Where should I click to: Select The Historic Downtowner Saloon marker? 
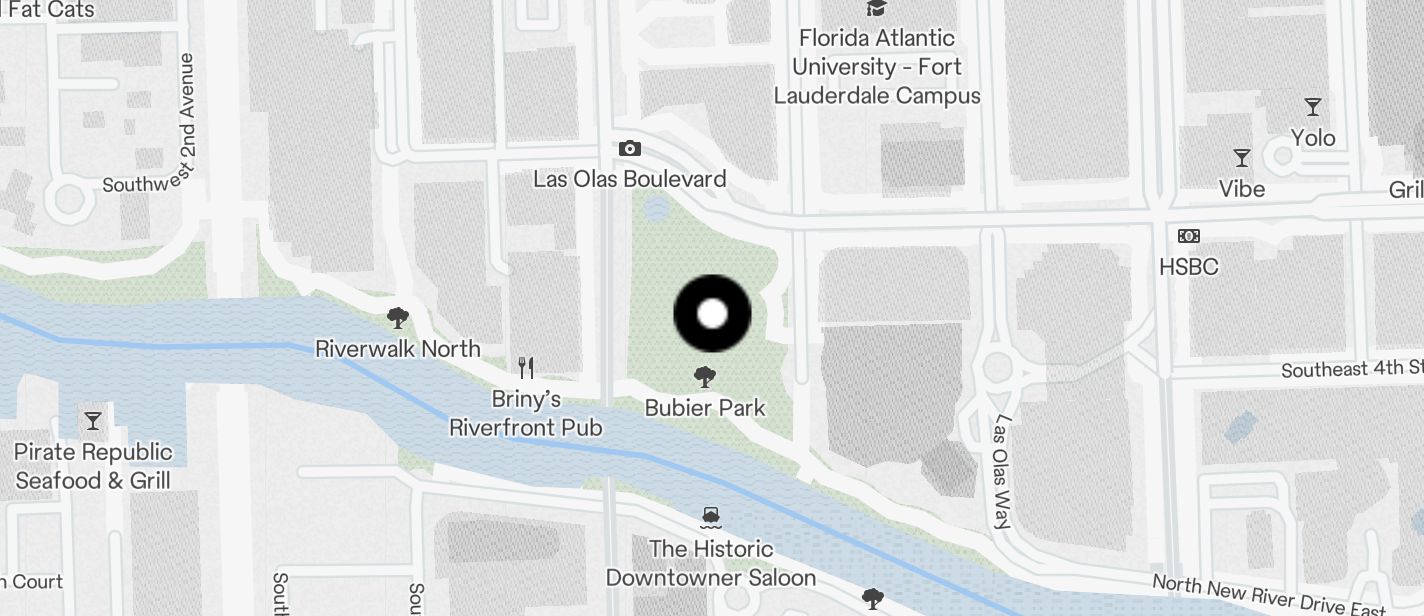[x=711, y=517]
